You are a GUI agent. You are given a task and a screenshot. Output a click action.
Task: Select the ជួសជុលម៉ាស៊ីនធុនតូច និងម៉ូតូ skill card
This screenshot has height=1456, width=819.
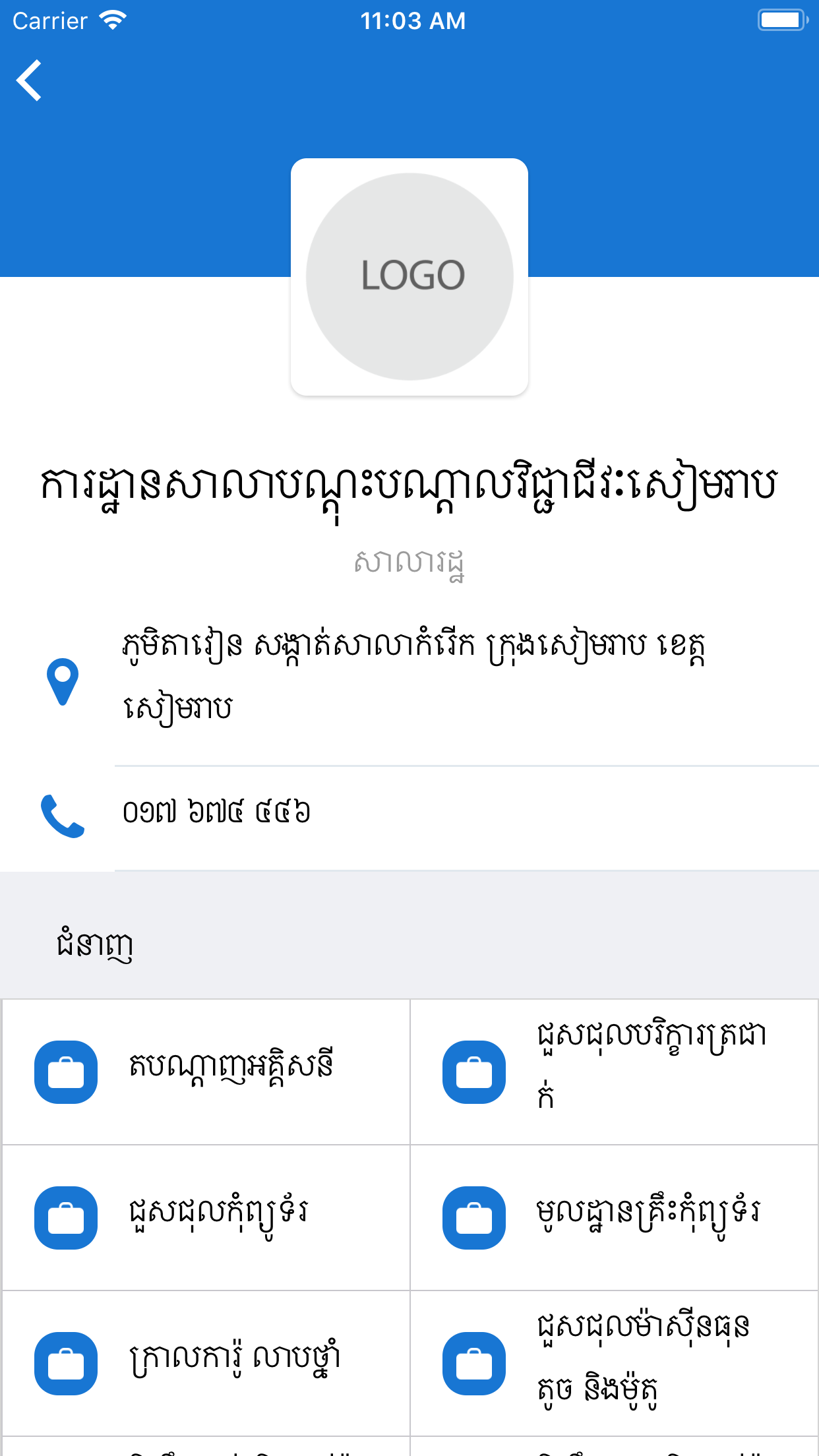point(614,1363)
